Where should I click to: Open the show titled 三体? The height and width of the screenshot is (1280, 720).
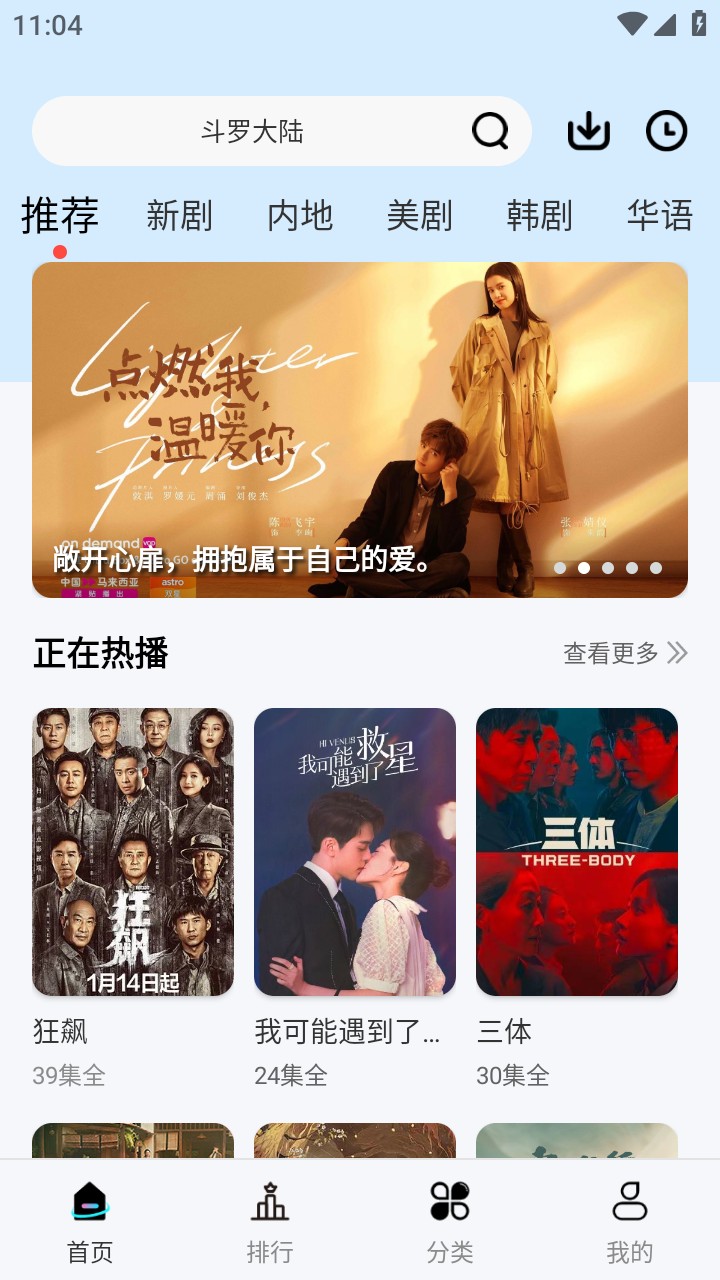[x=576, y=851]
